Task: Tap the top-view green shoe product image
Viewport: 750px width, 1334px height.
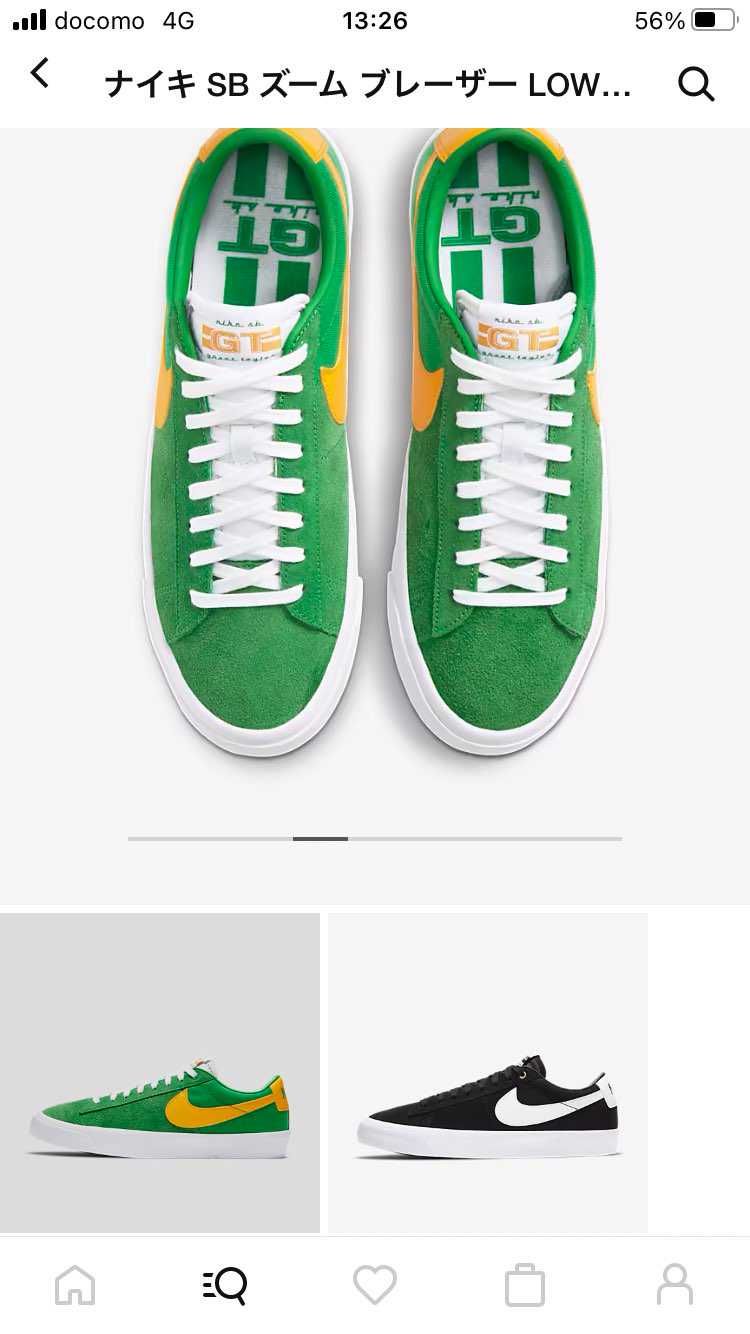Action: click(375, 450)
